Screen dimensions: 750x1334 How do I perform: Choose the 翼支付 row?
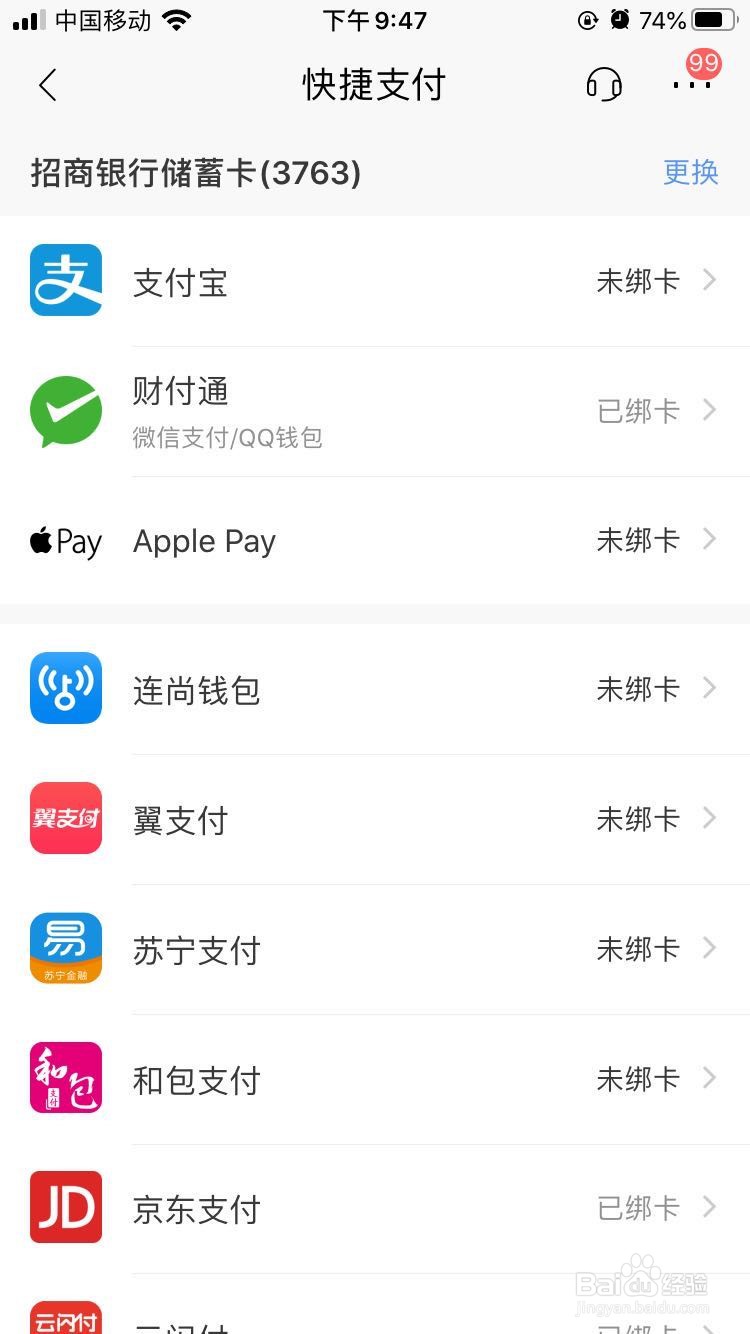tap(375, 819)
